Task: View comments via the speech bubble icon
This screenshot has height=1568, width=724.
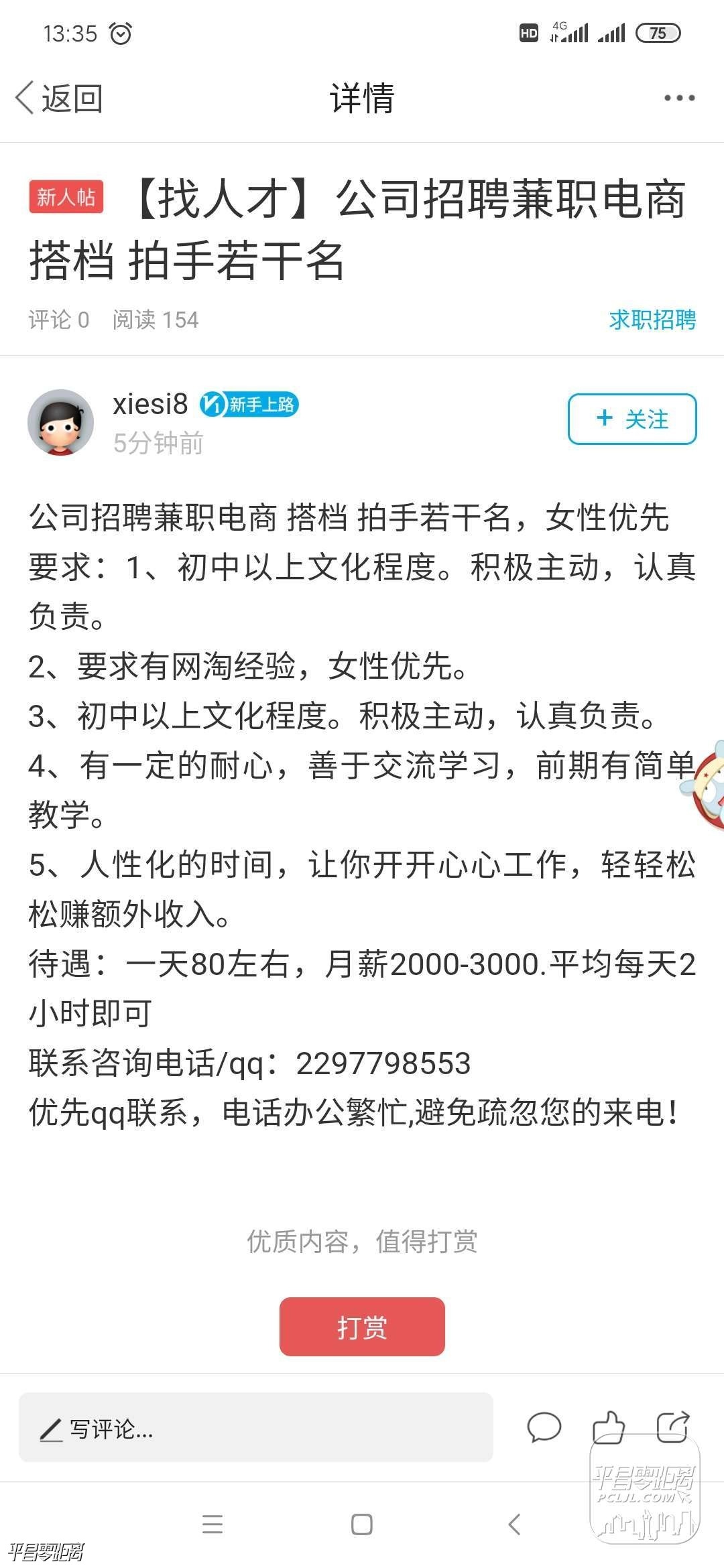Action: point(544,1426)
